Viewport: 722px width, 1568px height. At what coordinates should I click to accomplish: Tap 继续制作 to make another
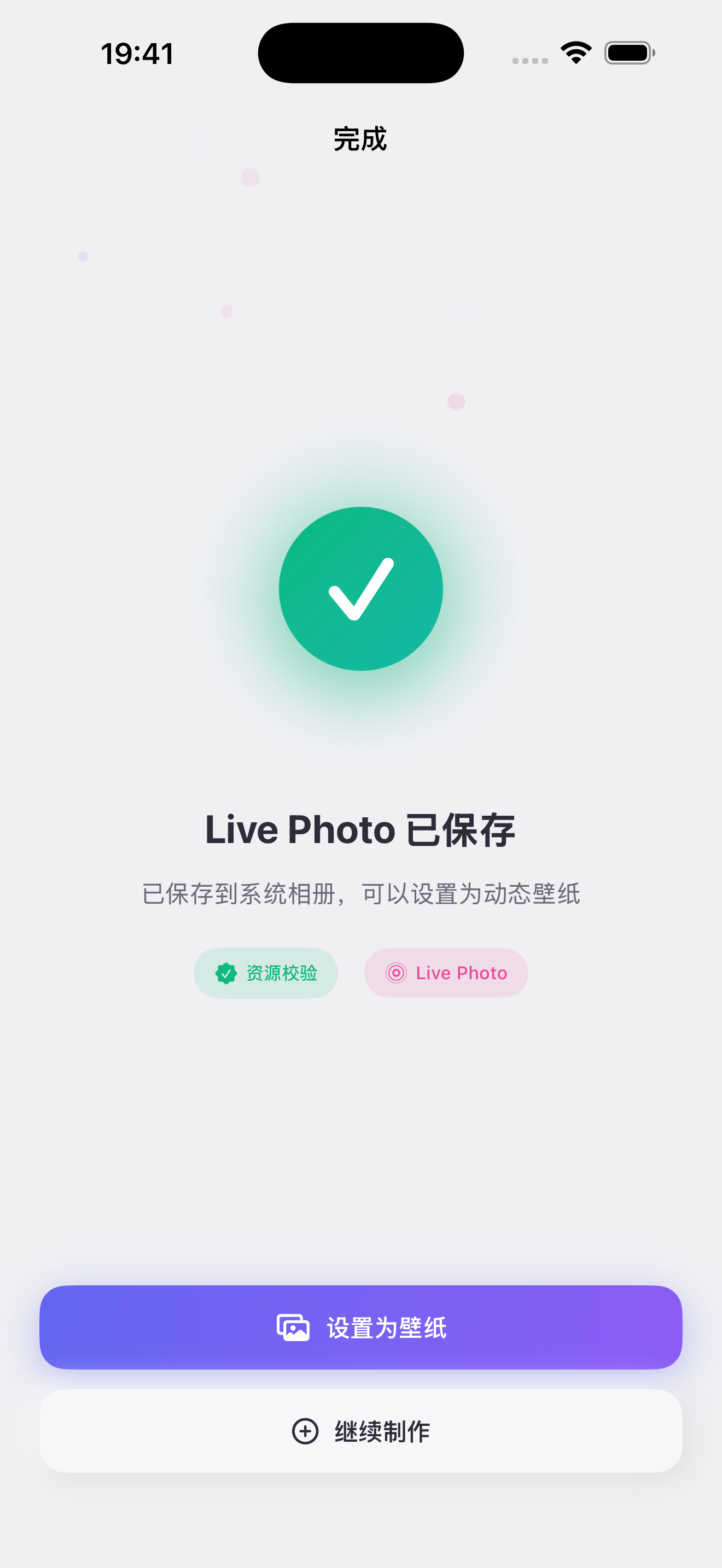361,1431
